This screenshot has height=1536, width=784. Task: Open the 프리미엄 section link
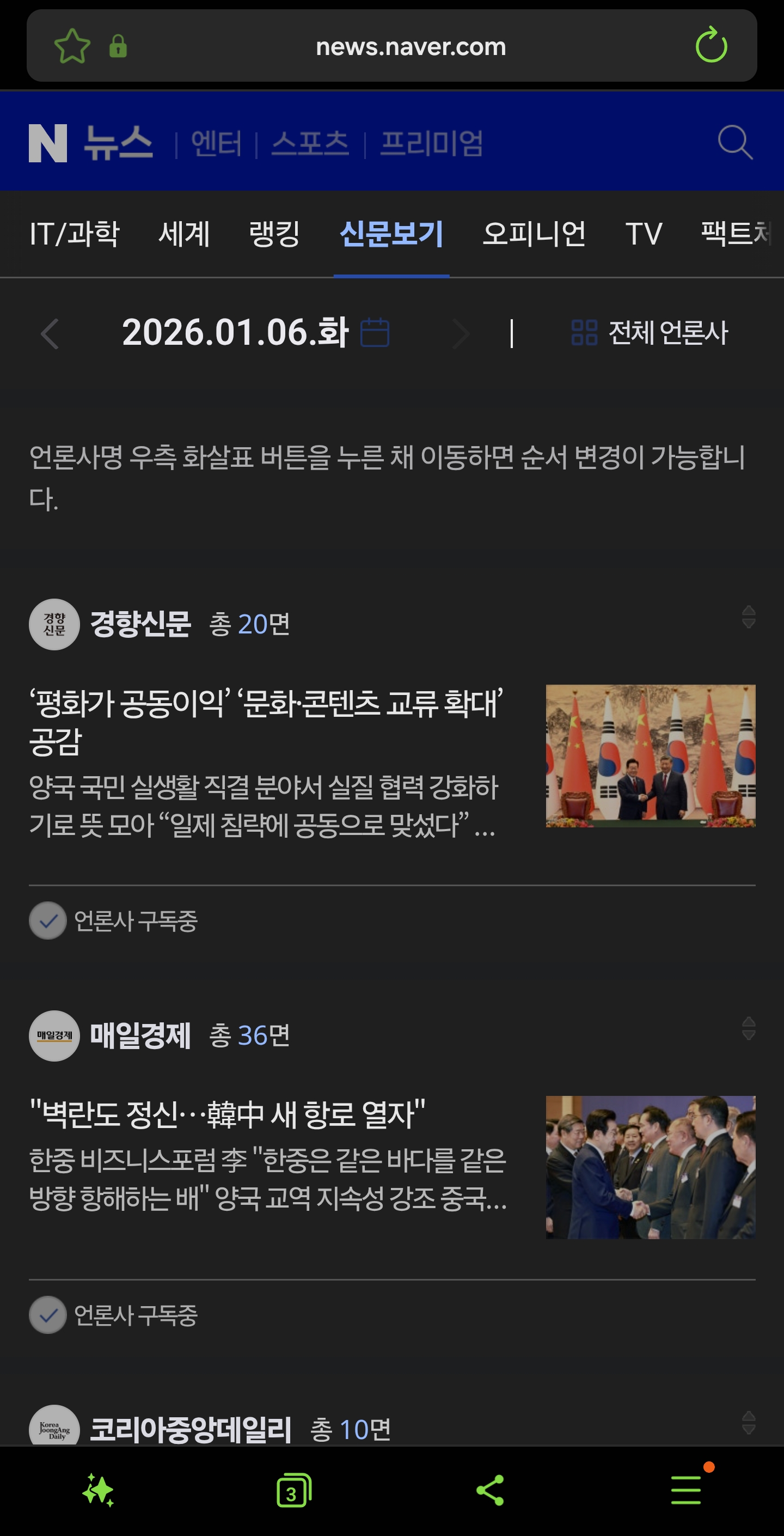[432, 144]
